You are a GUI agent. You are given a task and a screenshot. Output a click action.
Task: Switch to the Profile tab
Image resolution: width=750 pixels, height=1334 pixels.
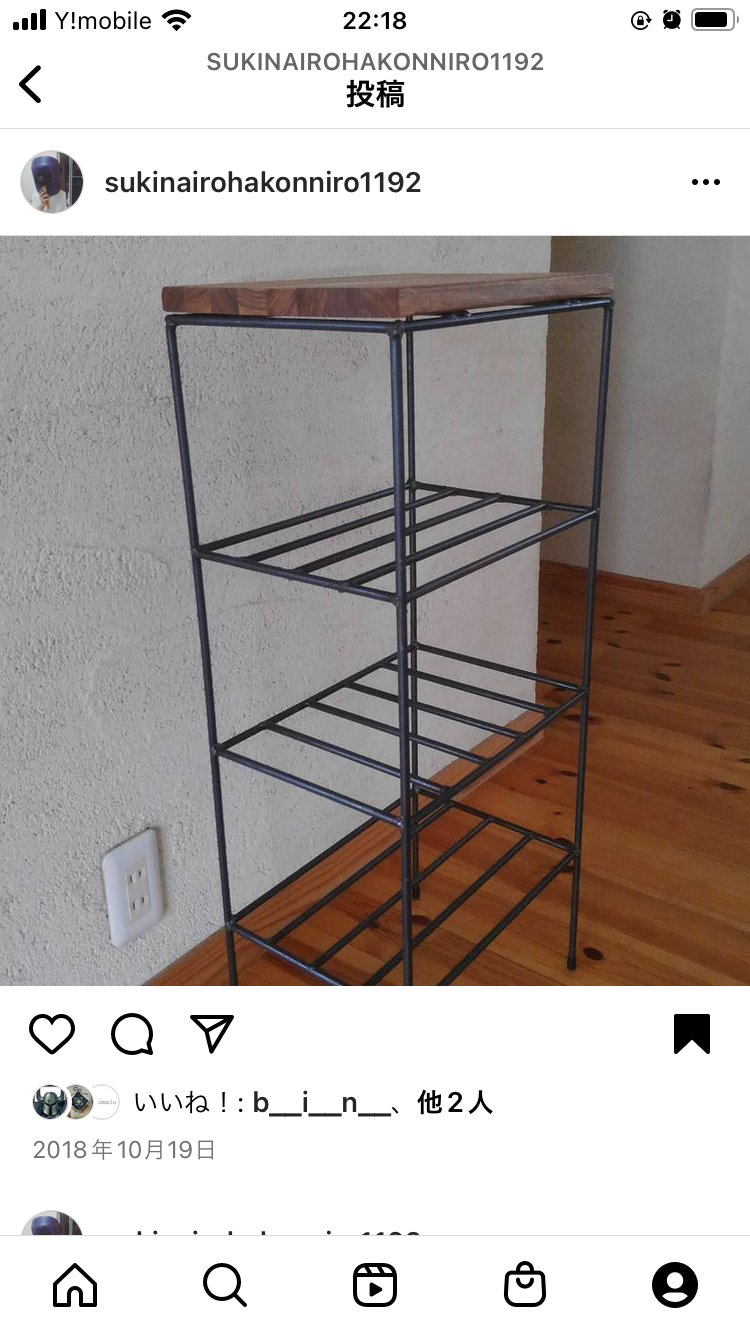(675, 1285)
